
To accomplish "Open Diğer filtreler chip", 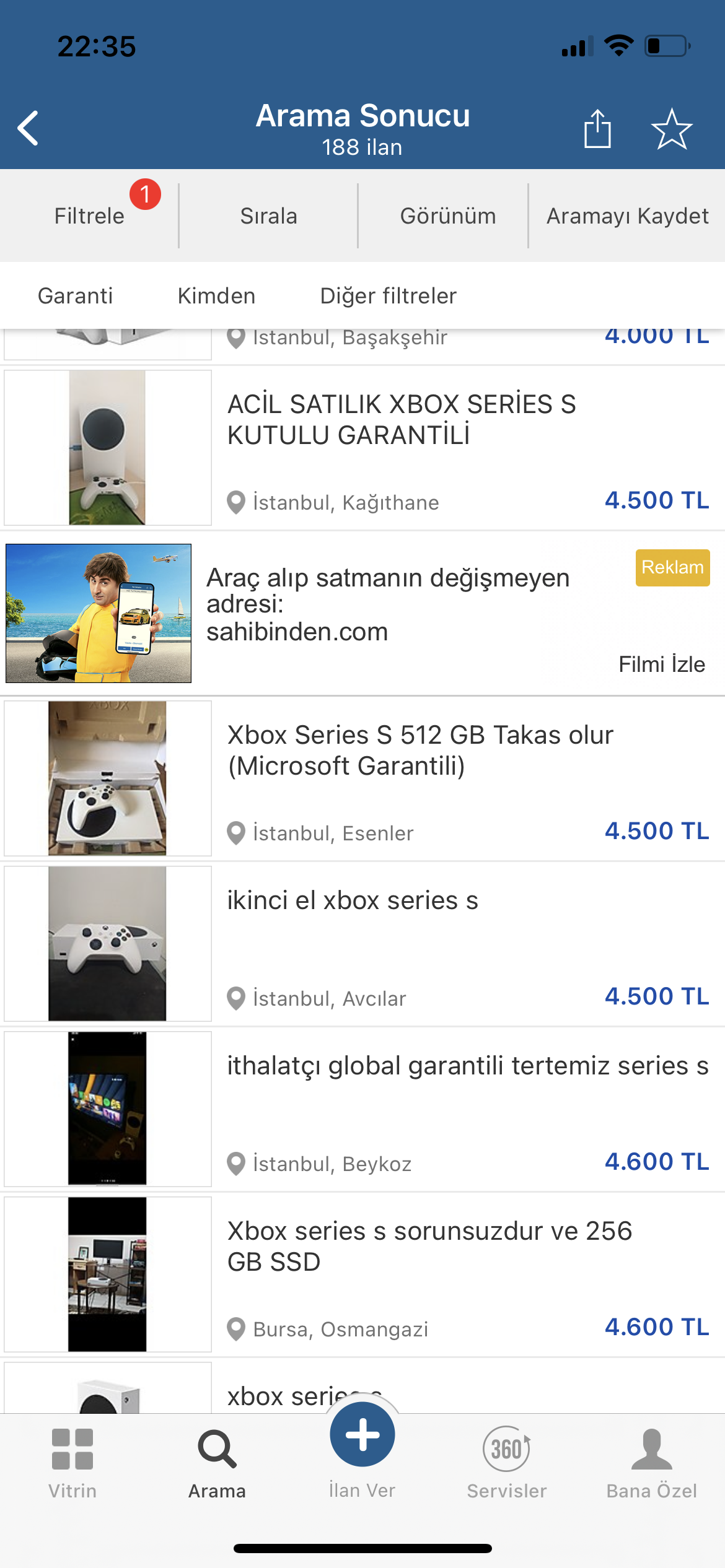I will [x=388, y=296].
